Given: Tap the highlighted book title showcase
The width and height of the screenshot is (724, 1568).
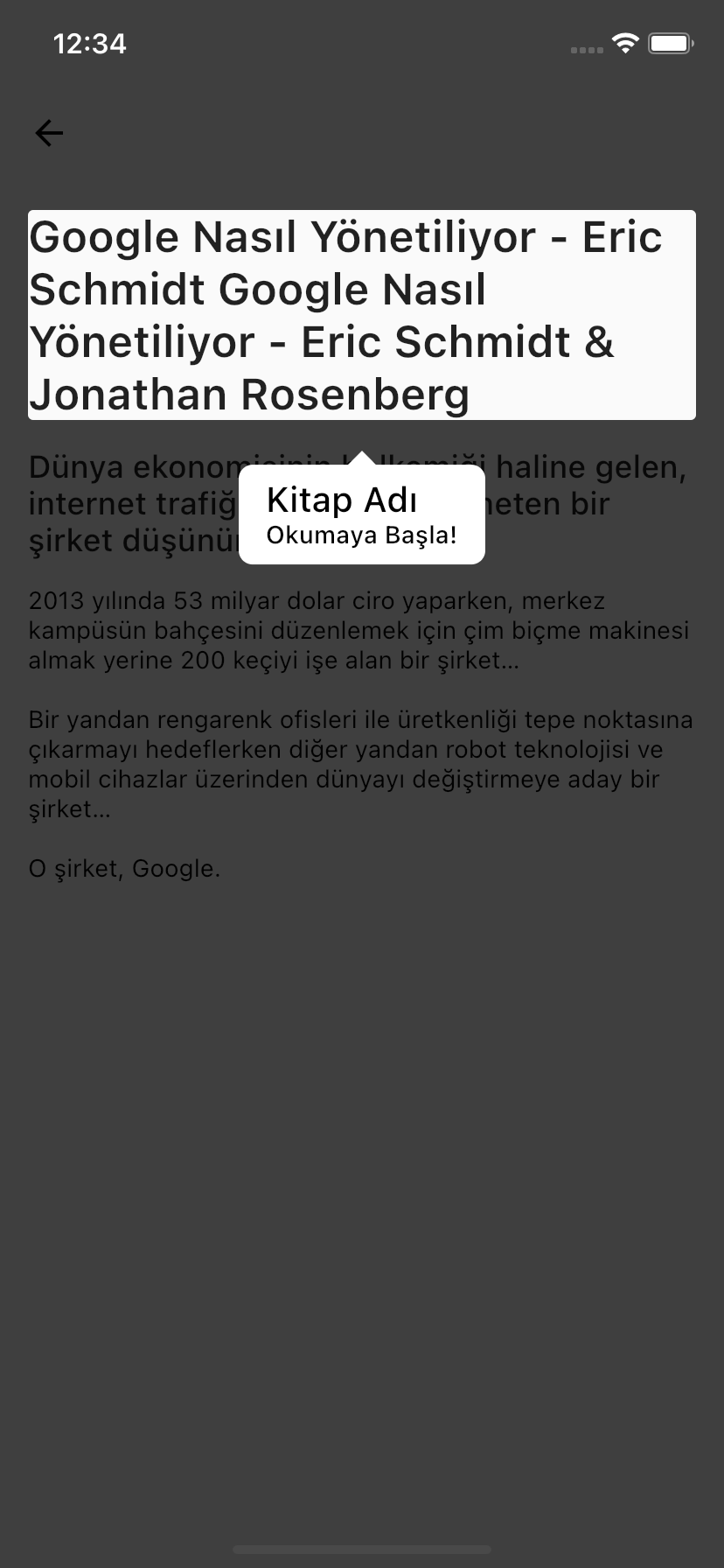Looking at the screenshot, I should coord(362,315).
